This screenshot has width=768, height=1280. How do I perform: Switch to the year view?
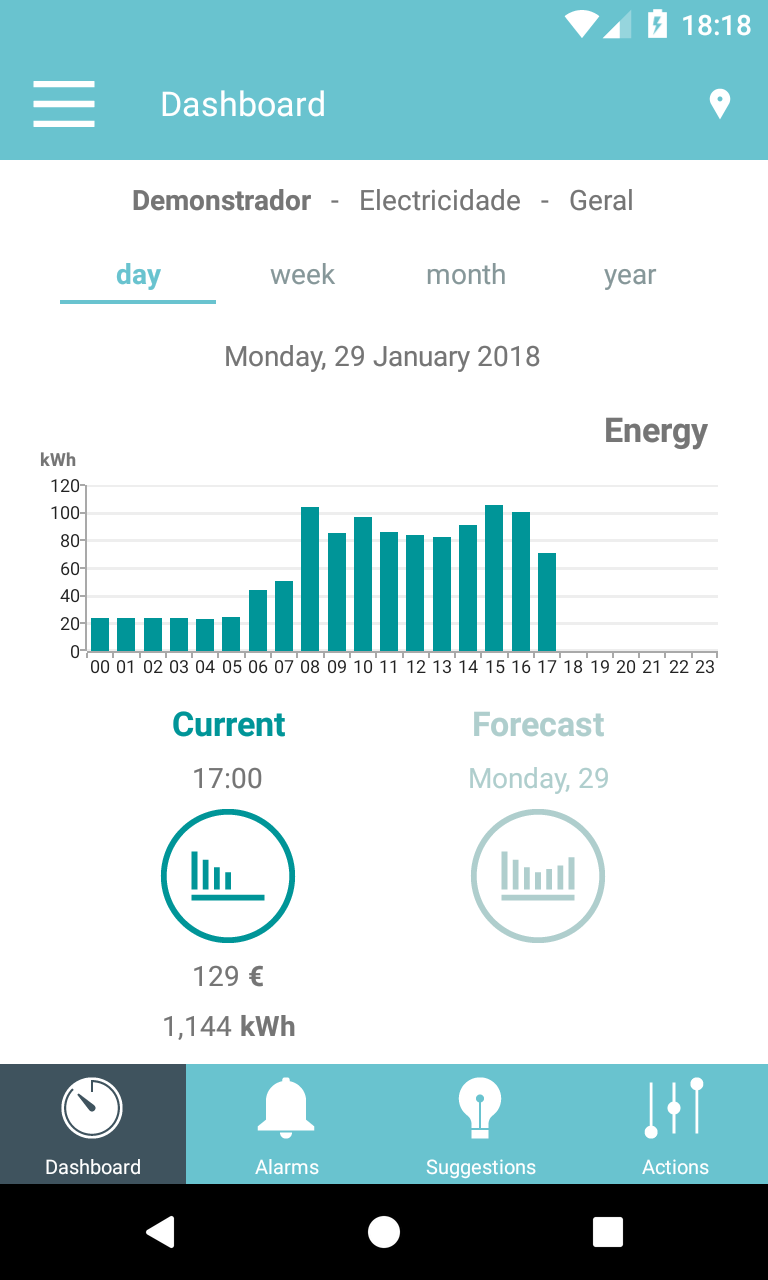click(x=630, y=275)
